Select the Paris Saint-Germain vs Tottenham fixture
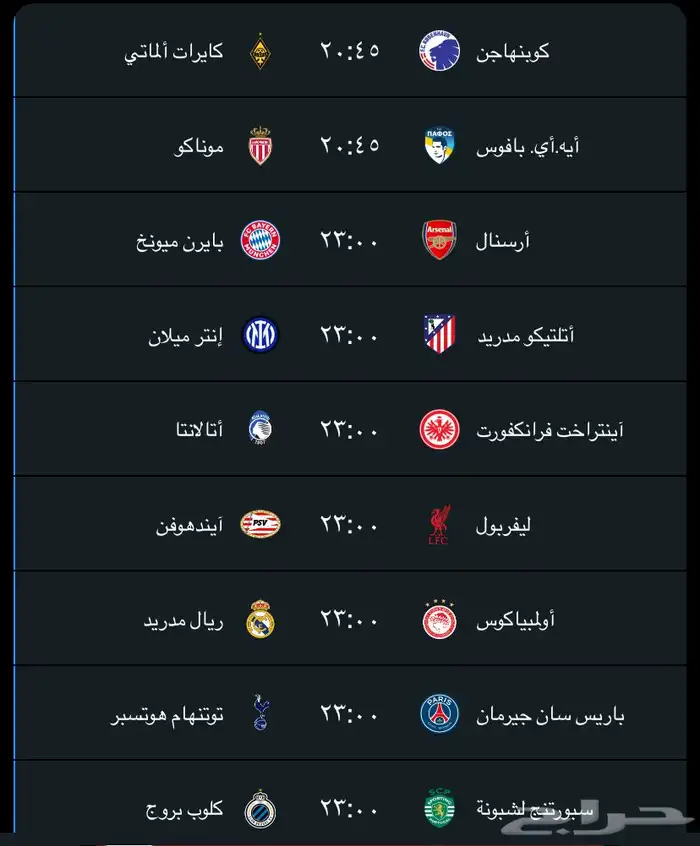The image size is (700, 846). pos(350,714)
